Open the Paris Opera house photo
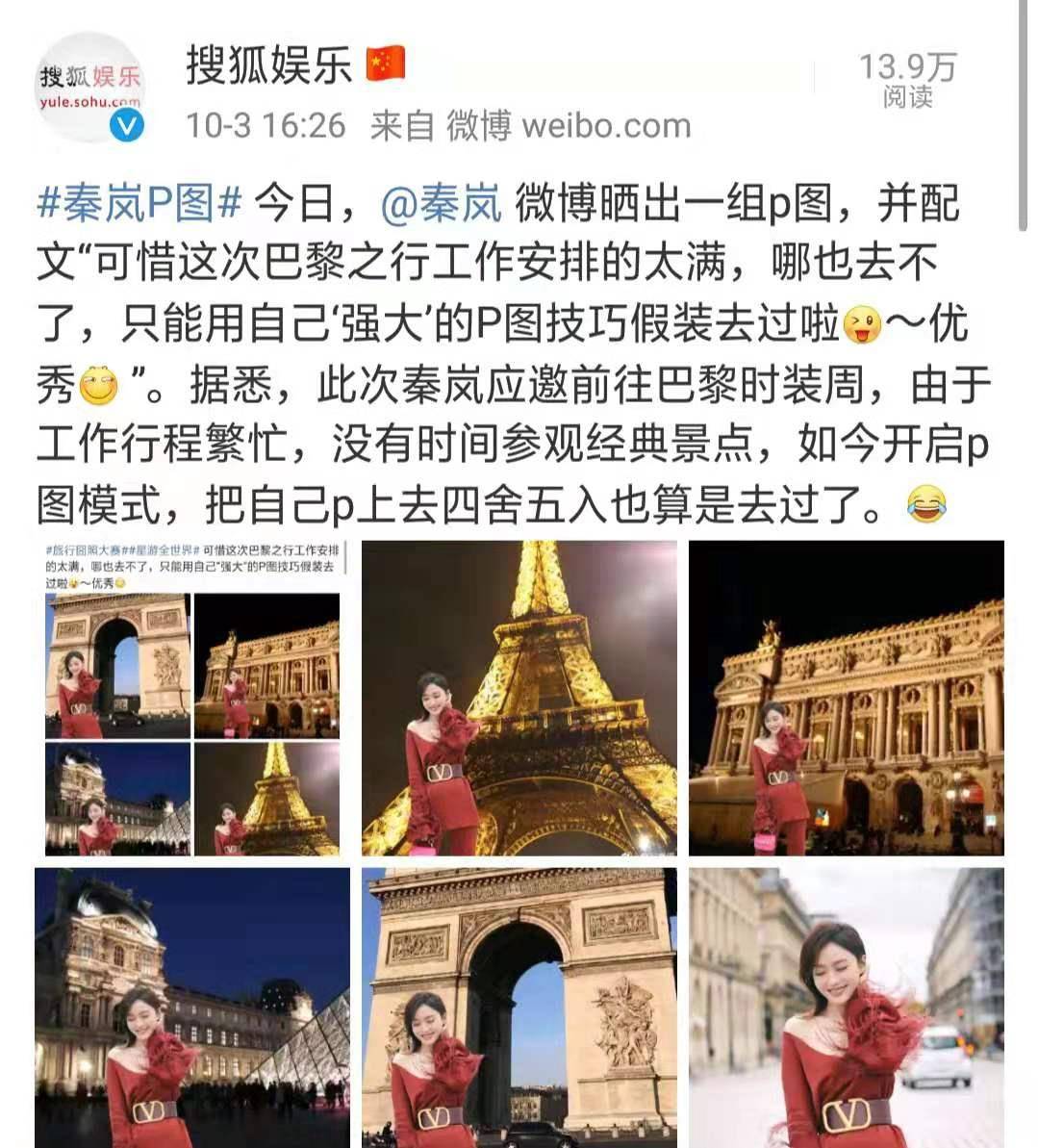 (846, 698)
